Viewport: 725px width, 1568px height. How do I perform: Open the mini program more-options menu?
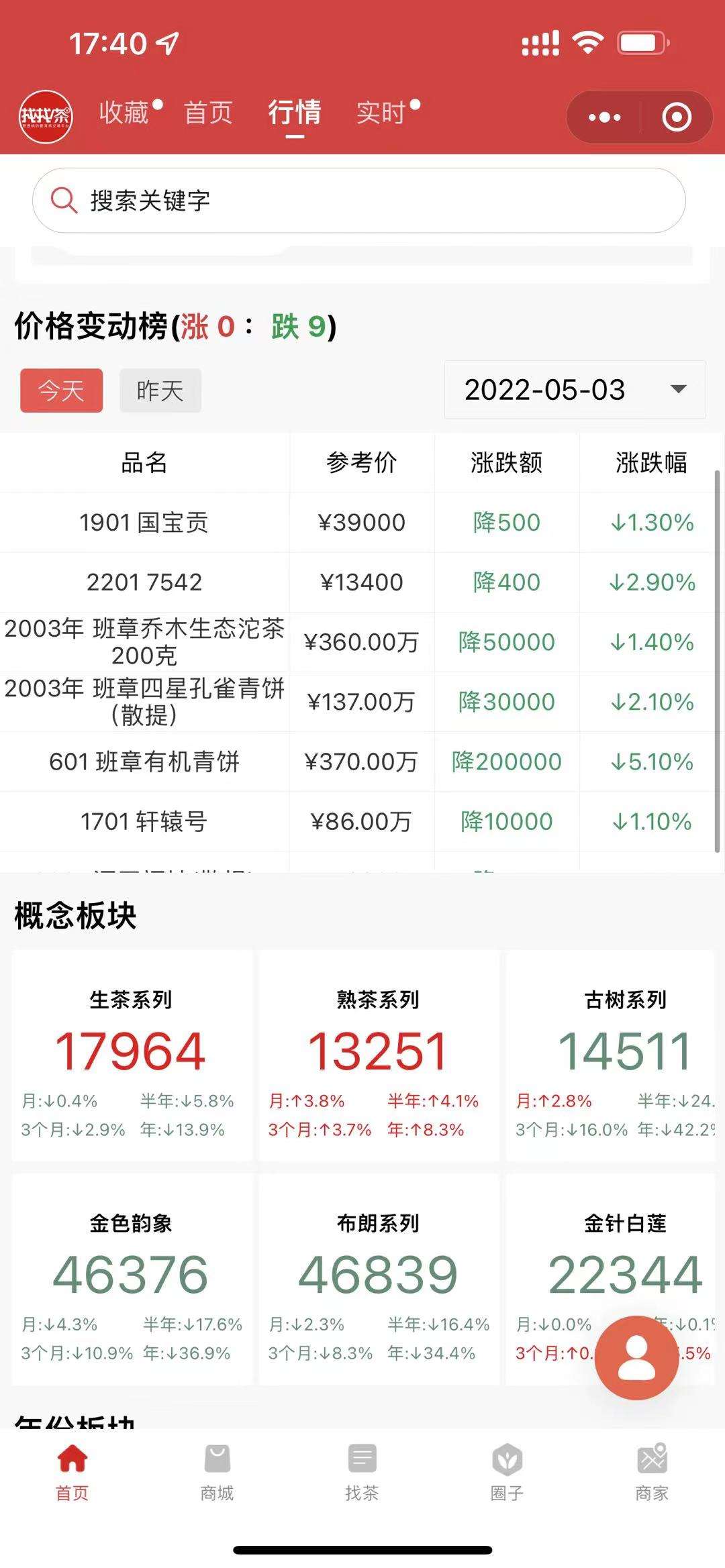(604, 117)
